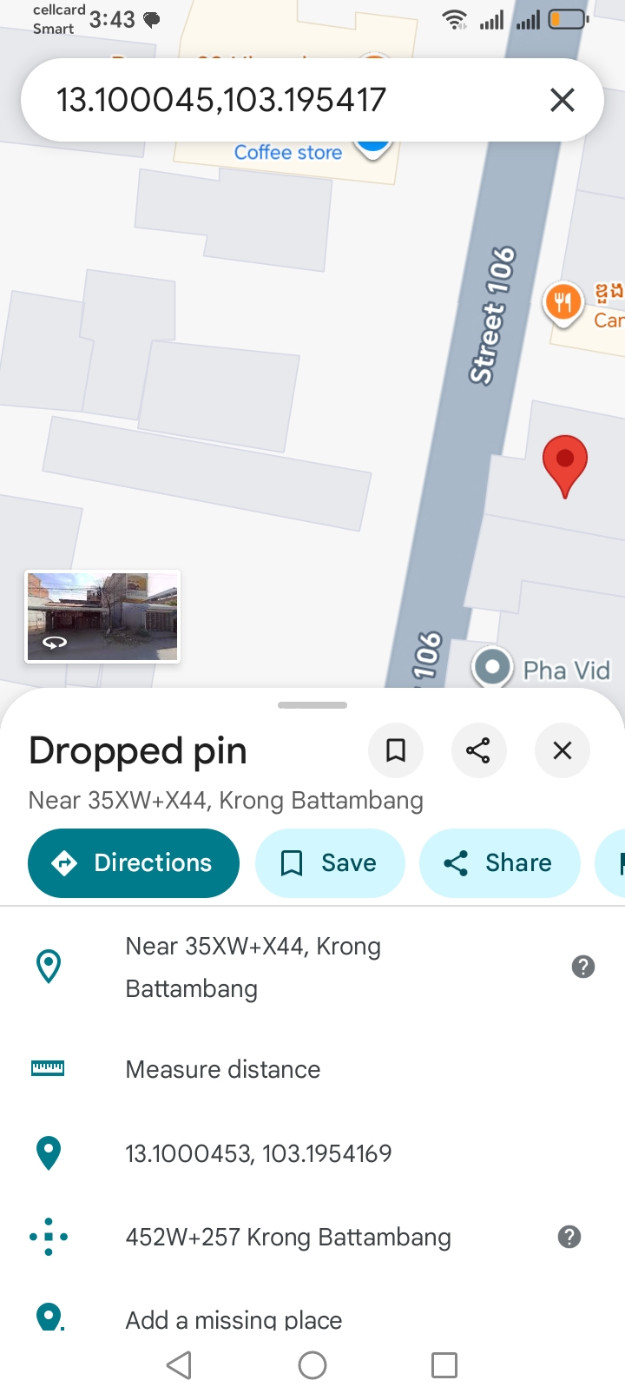Choose Add a missing place
Screen dimensions: 625x1400
click(x=234, y=1320)
